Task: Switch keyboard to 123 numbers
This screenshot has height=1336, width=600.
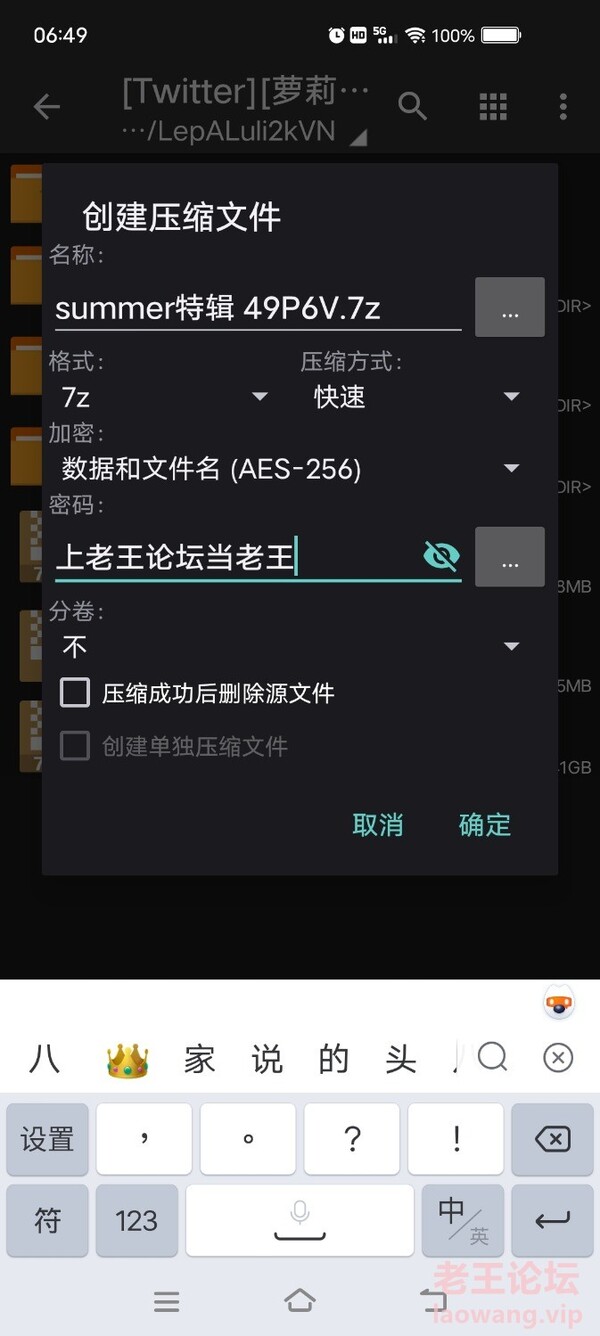Action: 136,1220
